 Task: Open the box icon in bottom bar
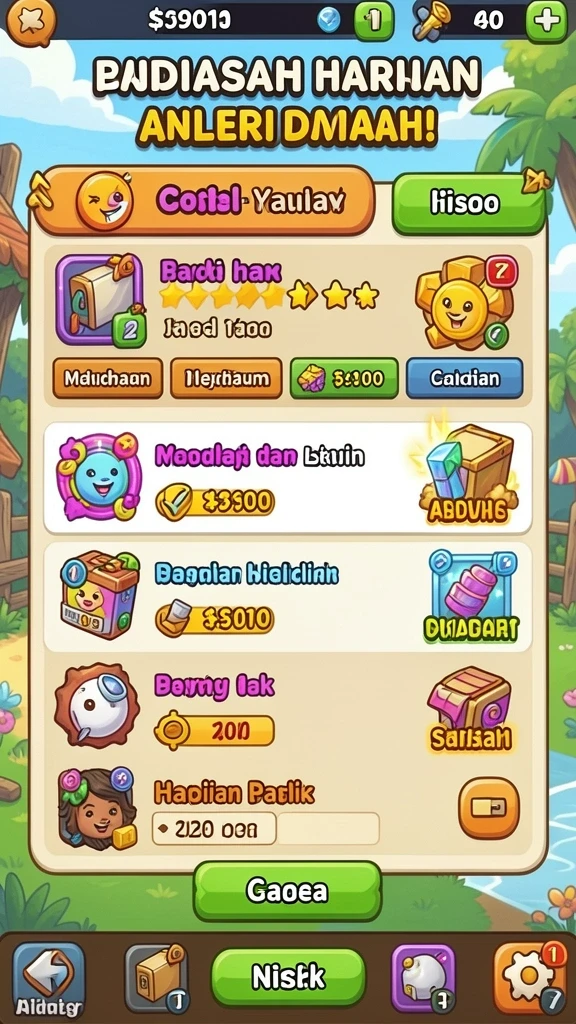click(156, 978)
